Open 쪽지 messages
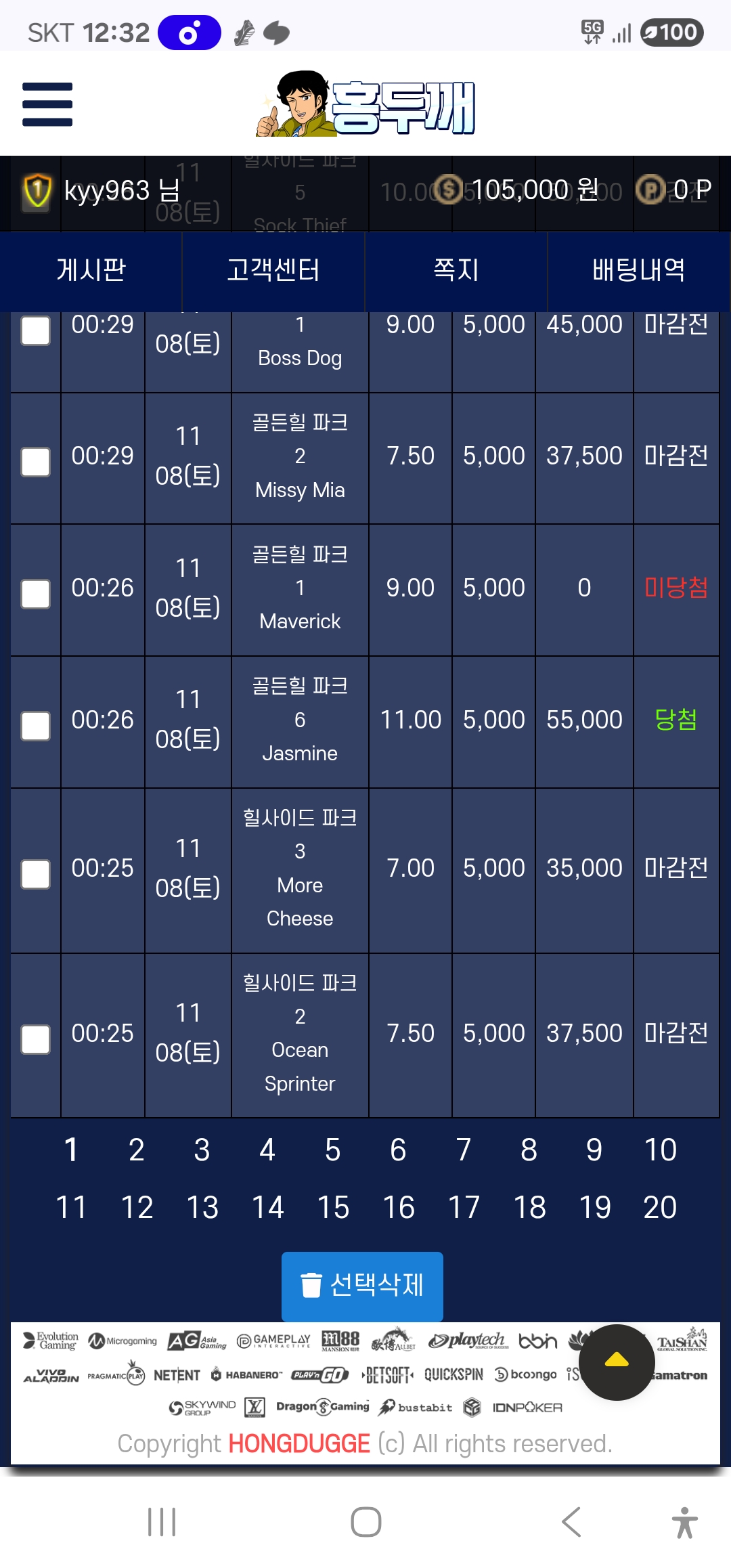Viewport: 731px width, 1568px height. (456, 270)
